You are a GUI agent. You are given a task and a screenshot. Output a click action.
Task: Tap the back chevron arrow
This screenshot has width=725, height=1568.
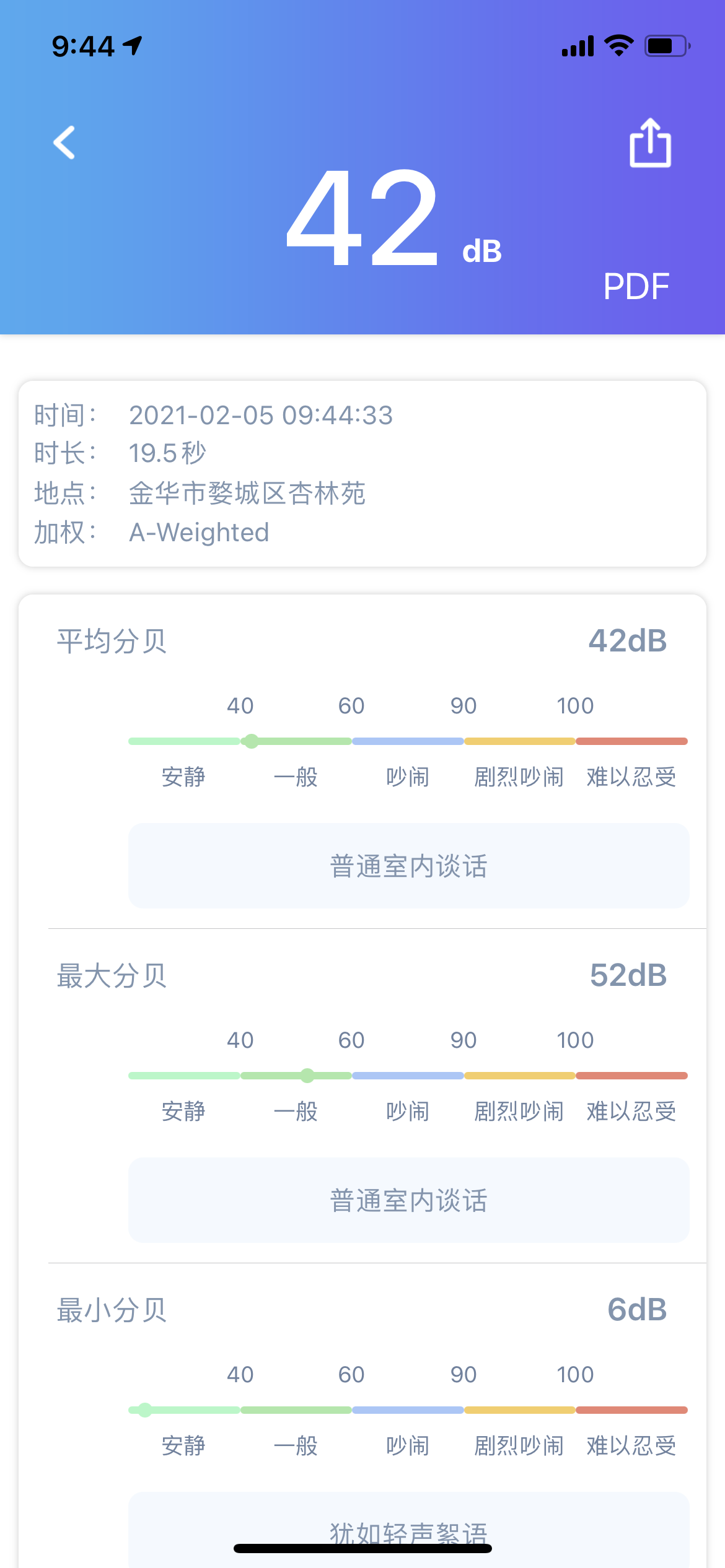[x=64, y=142]
